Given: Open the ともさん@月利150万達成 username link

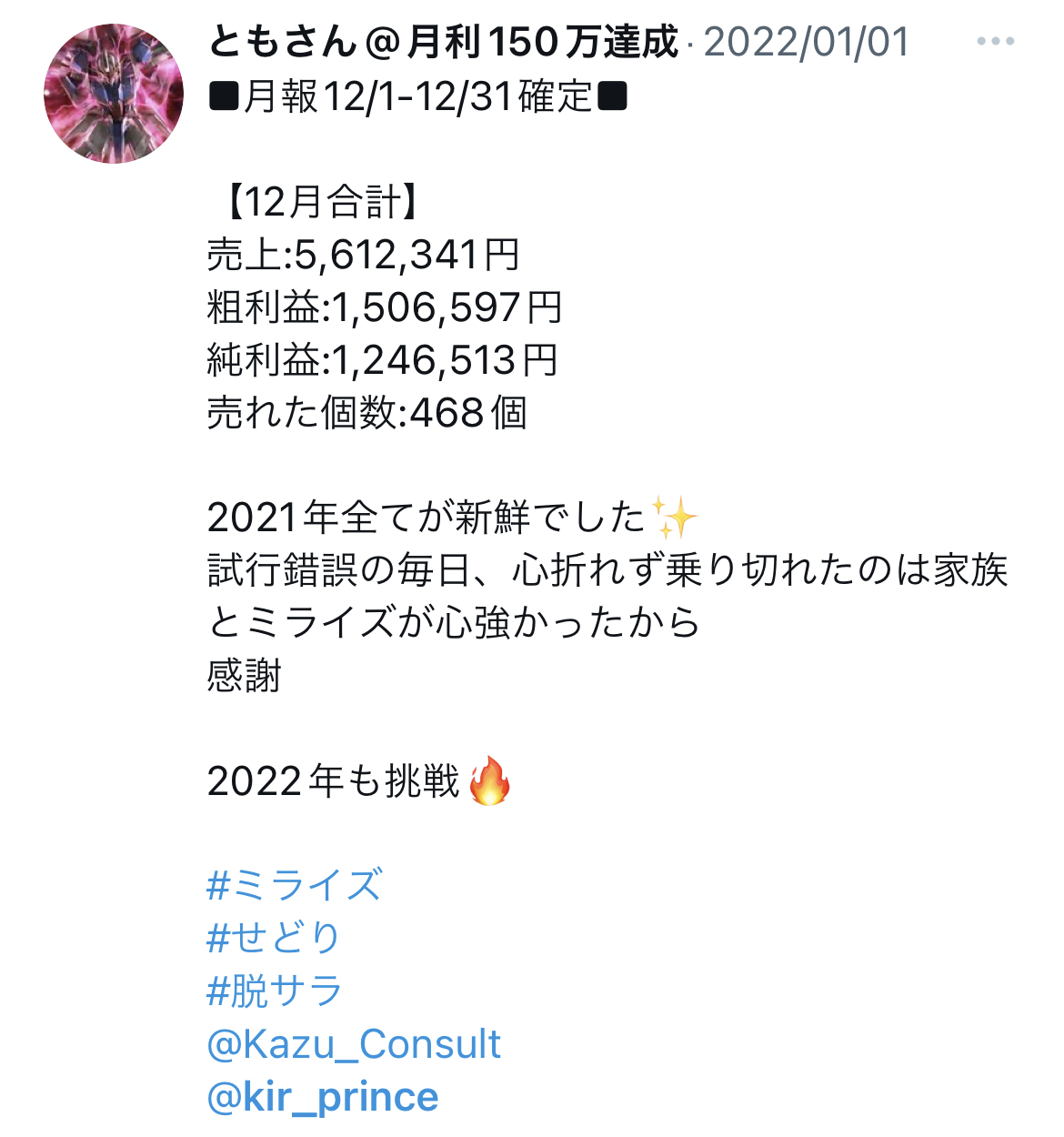Looking at the screenshot, I should 443,42.
